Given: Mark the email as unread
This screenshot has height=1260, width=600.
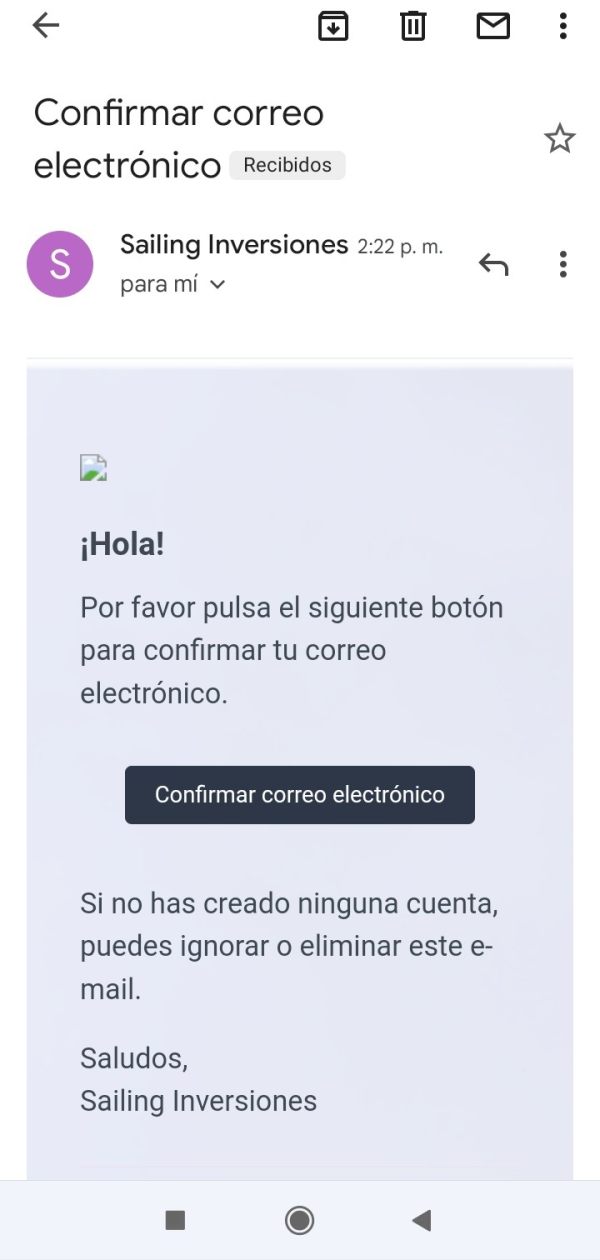Looking at the screenshot, I should 493,26.
